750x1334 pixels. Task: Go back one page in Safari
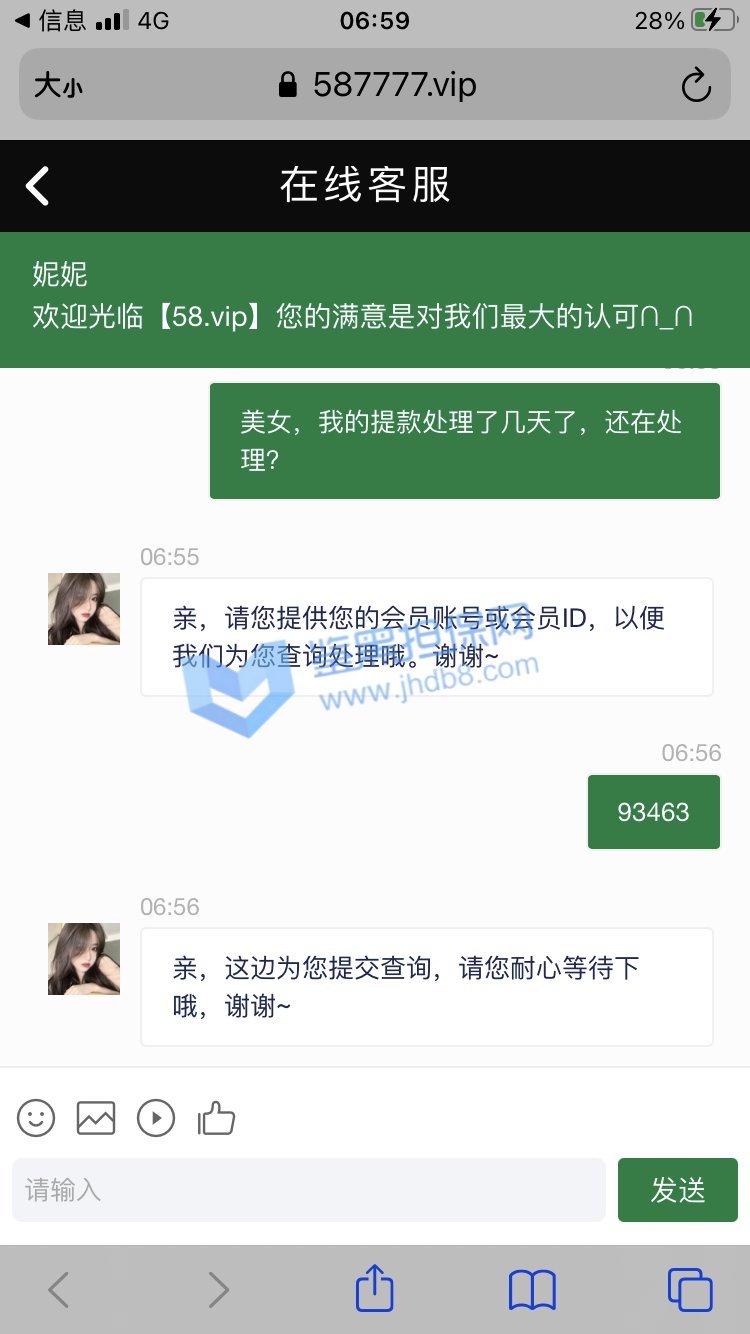(x=59, y=1290)
